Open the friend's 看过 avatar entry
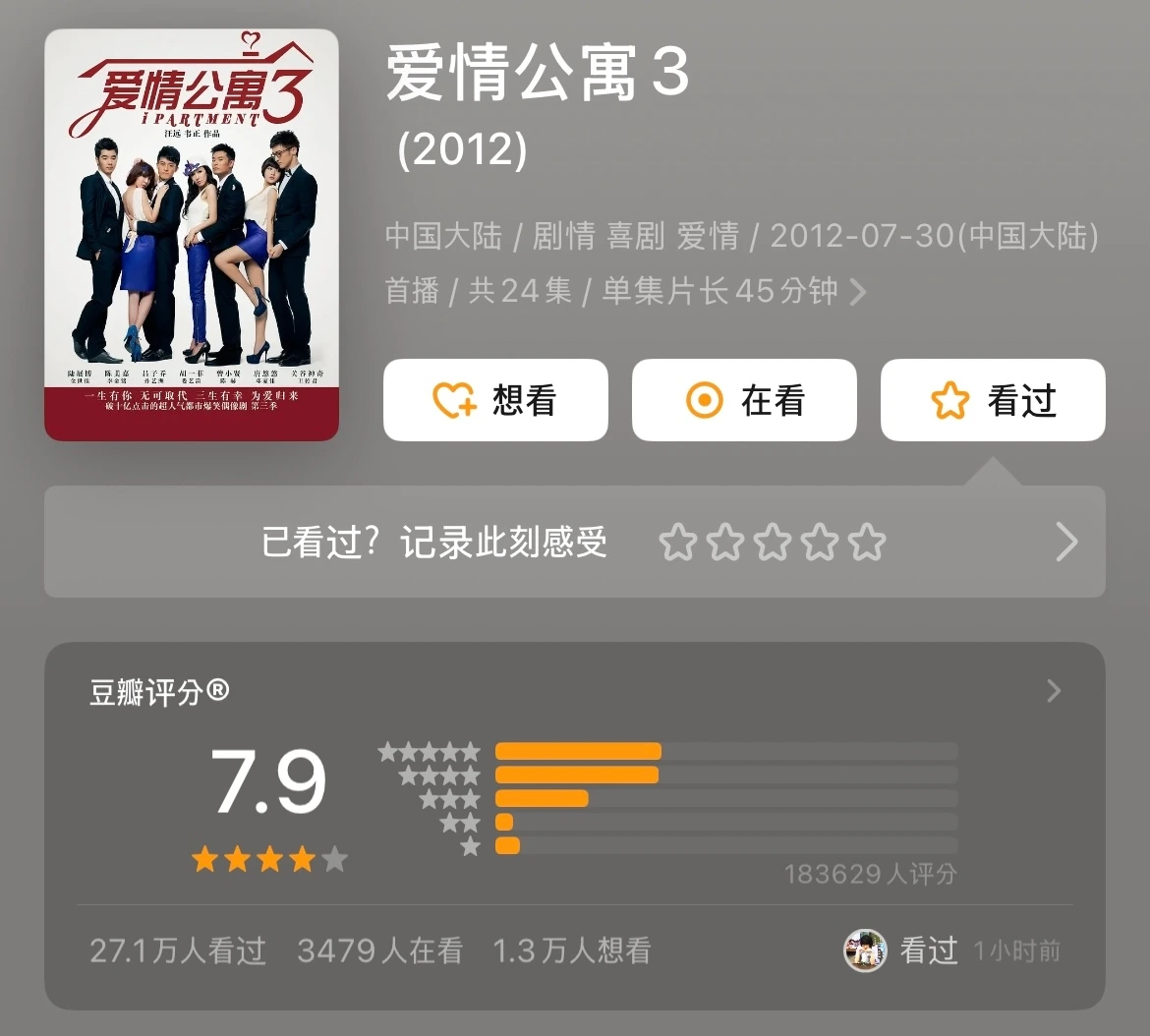This screenshot has width=1150, height=1036. 865,950
